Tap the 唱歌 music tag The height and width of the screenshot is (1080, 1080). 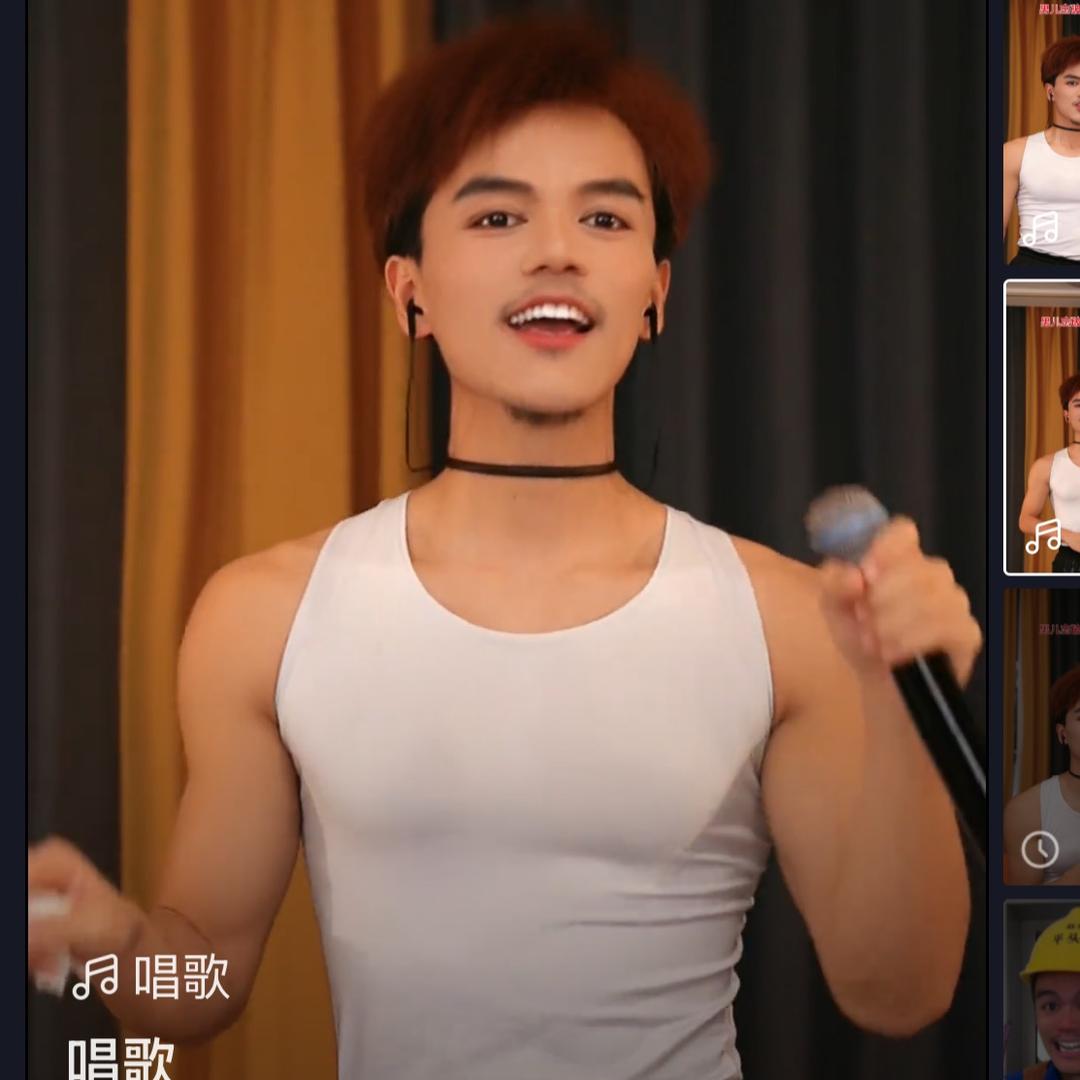coord(152,977)
